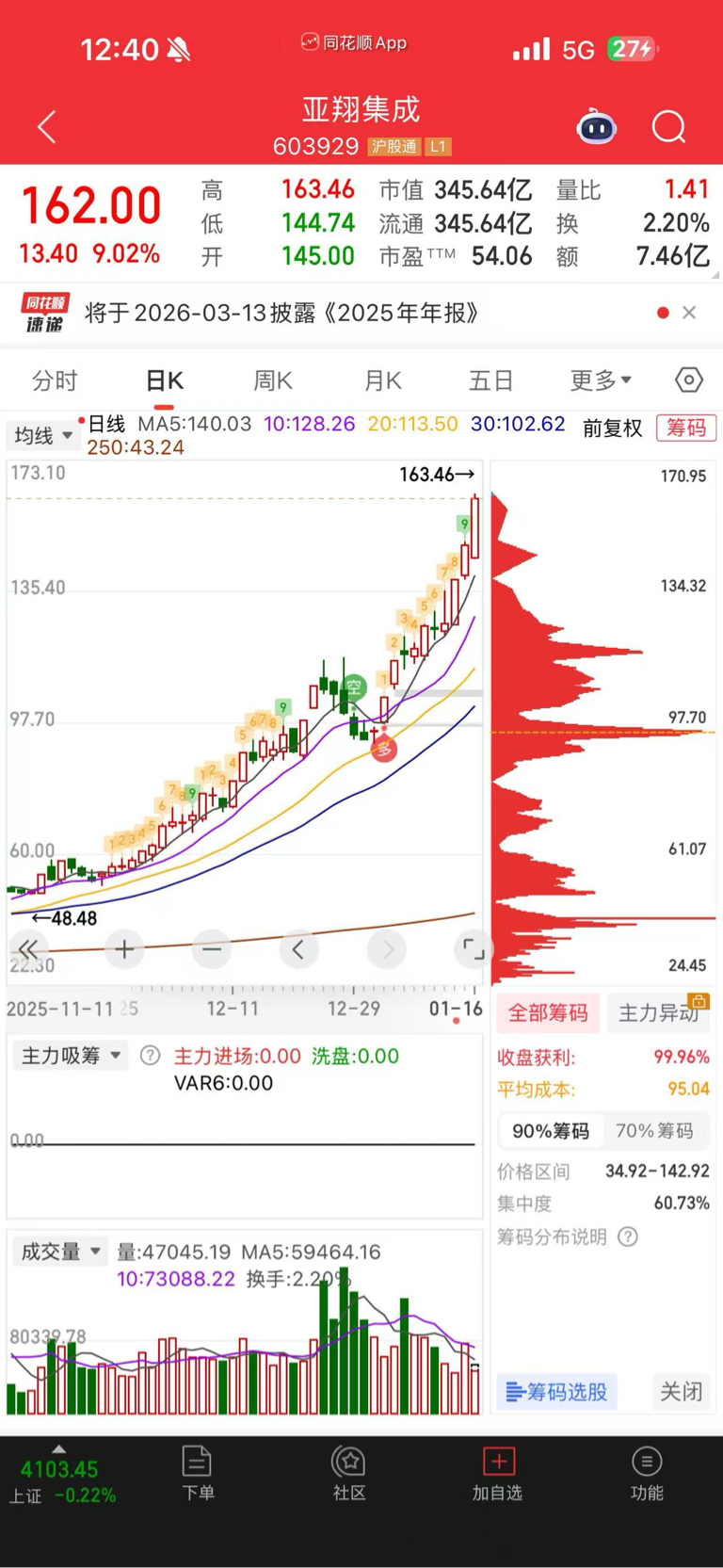Zoom in the K-line chart with plus

click(x=124, y=949)
